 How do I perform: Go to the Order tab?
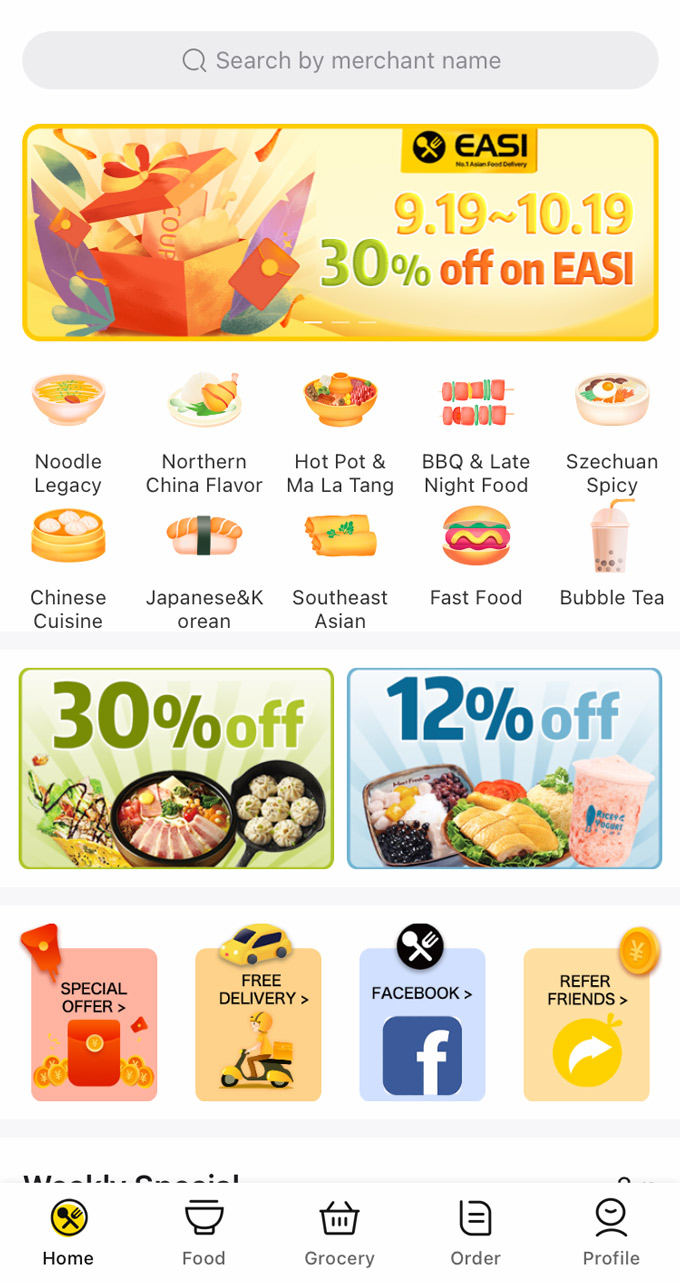(476, 1233)
